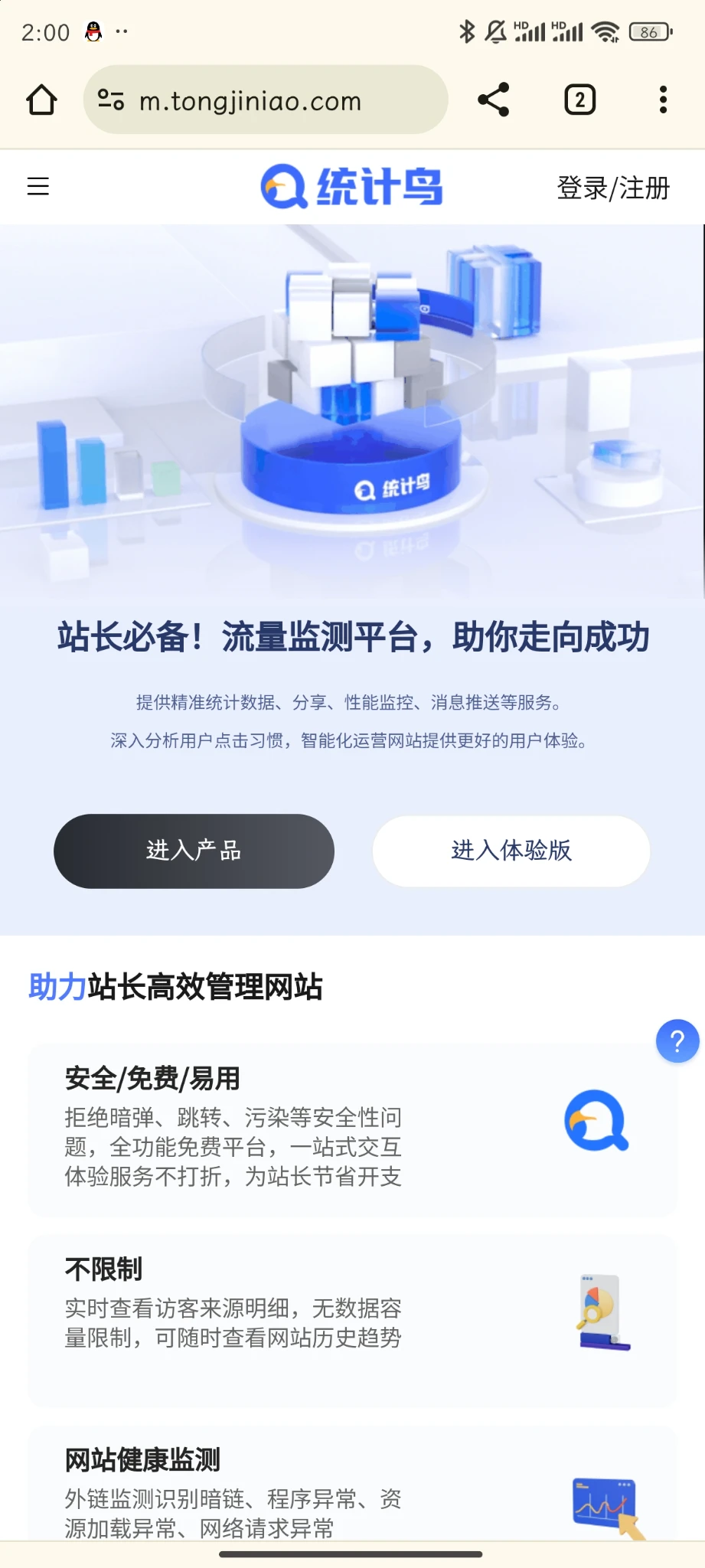The height and width of the screenshot is (1568, 705).
Task: Tap the 统计鸟 logo in the header
Action: coord(351,186)
